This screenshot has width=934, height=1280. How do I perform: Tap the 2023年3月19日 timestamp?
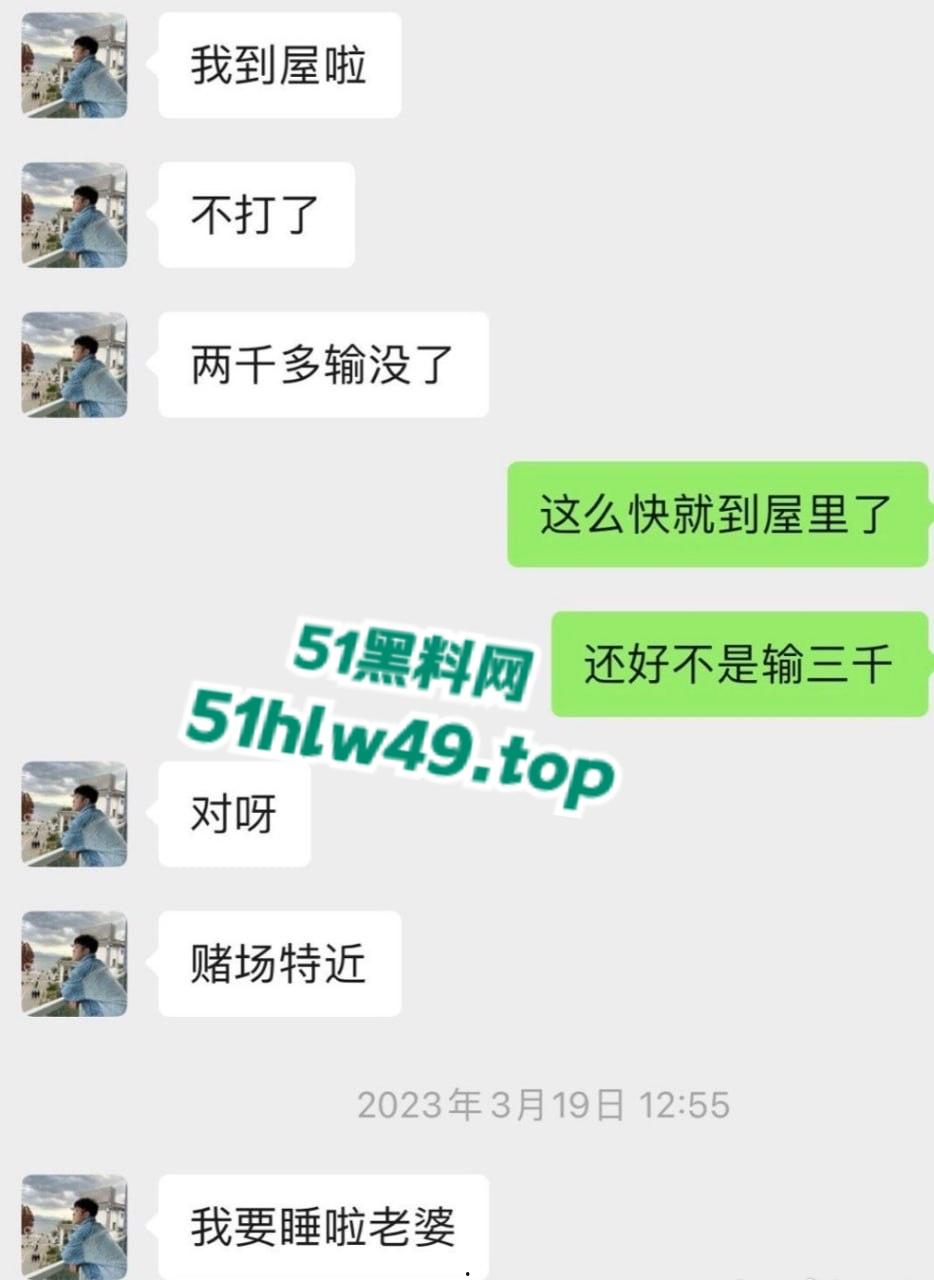coord(546,1105)
